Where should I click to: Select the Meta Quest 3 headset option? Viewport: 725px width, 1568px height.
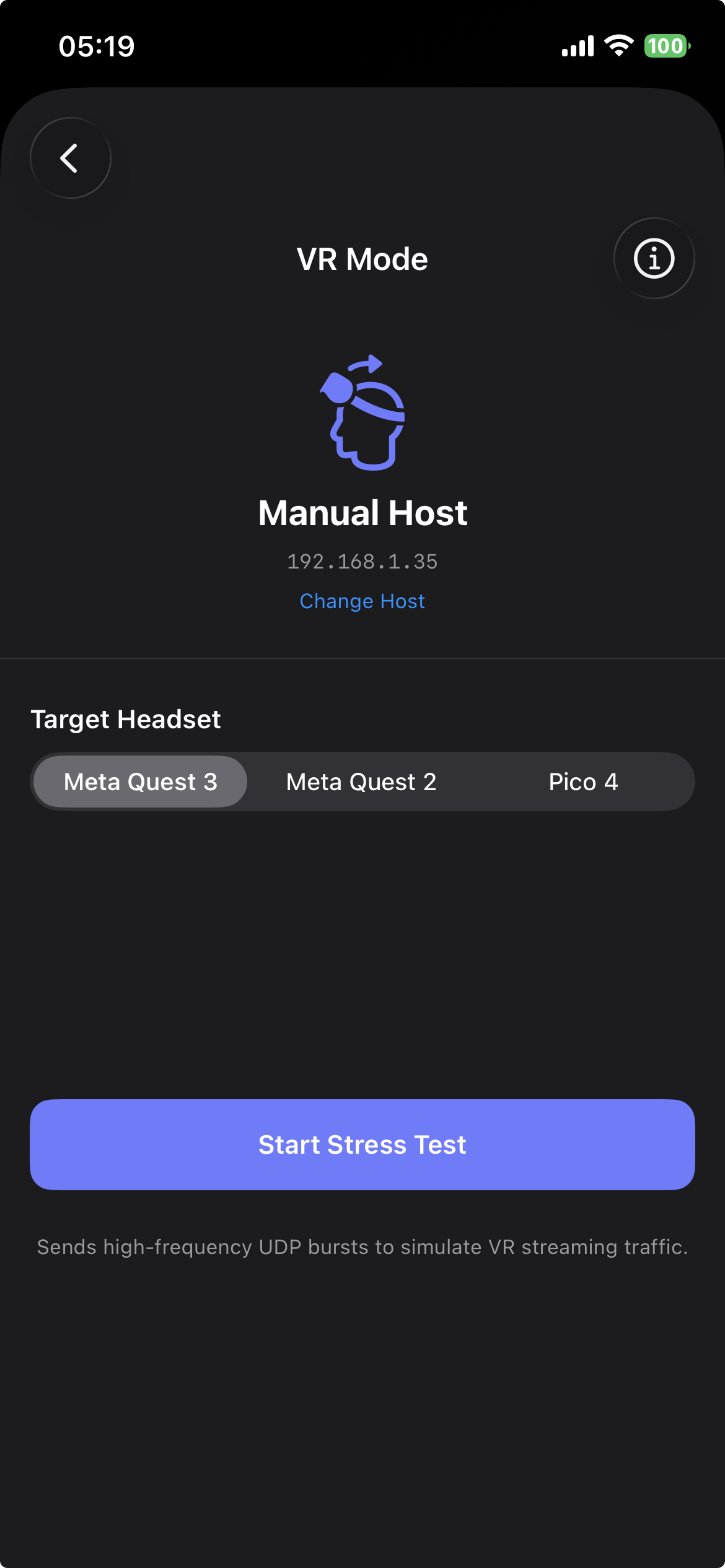pos(140,782)
